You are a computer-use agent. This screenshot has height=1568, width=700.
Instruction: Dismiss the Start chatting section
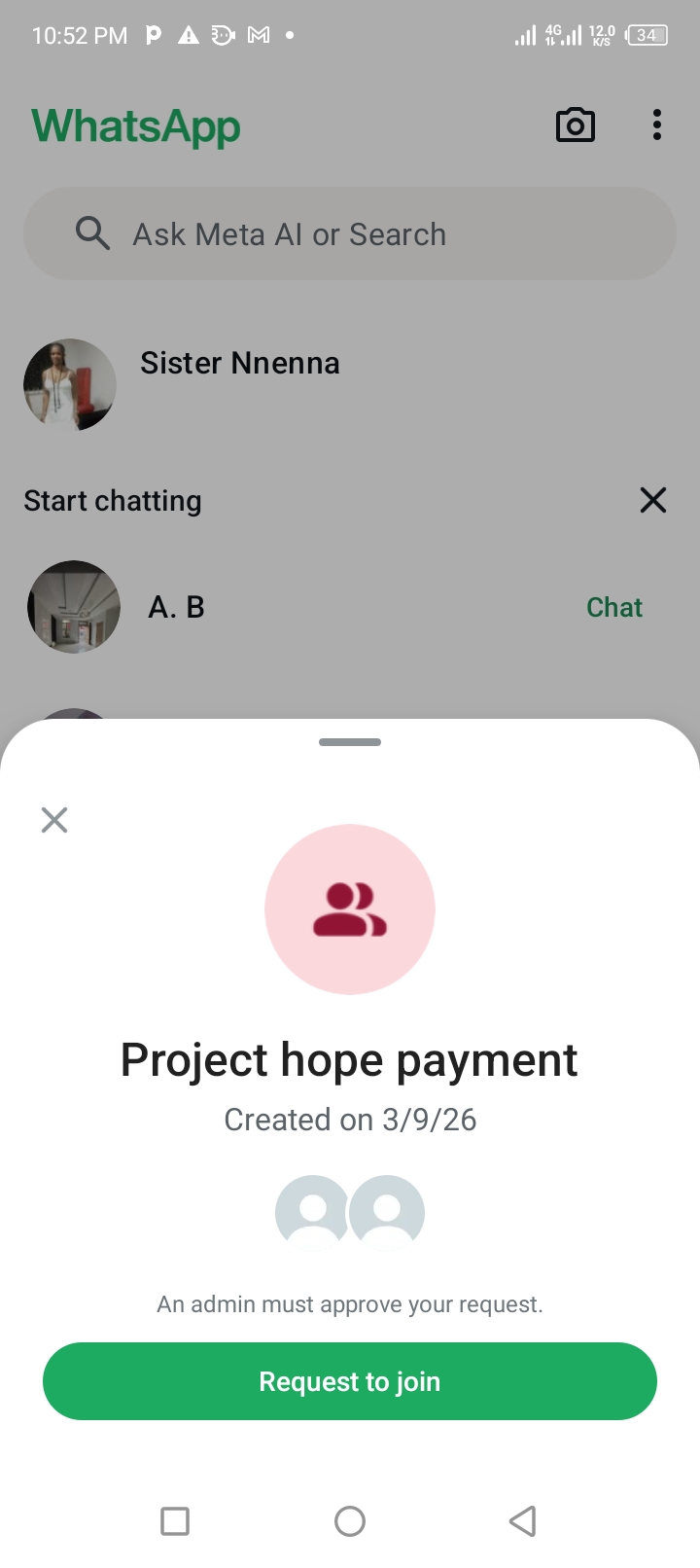coord(653,500)
